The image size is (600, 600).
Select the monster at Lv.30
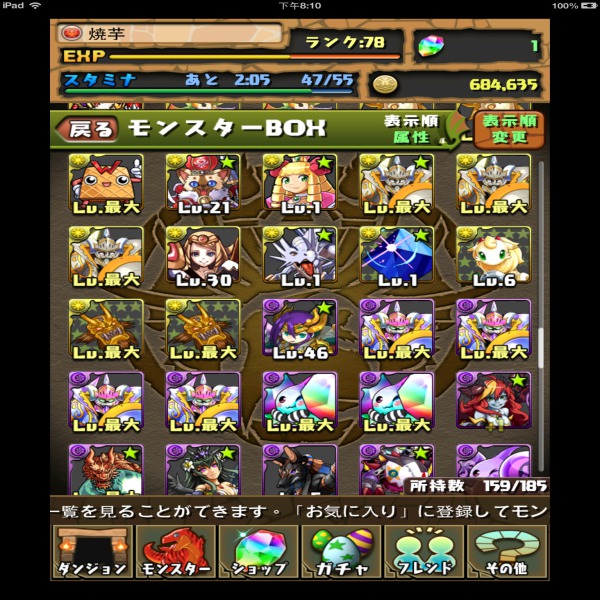[203, 257]
